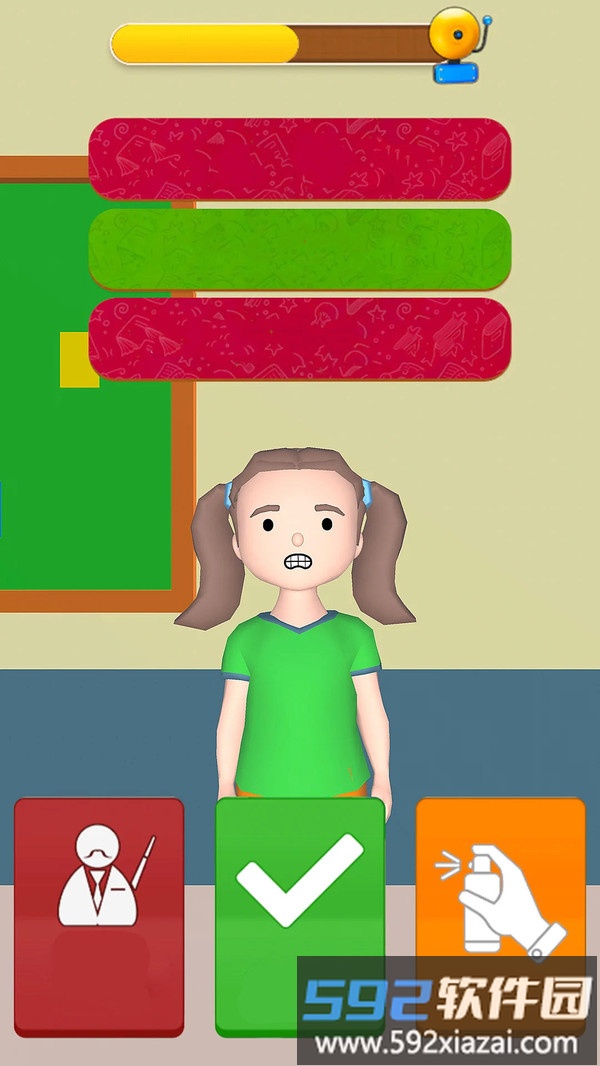Tap the red teacher button
This screenshot has height=1066, width=600.
pos(99,915)
